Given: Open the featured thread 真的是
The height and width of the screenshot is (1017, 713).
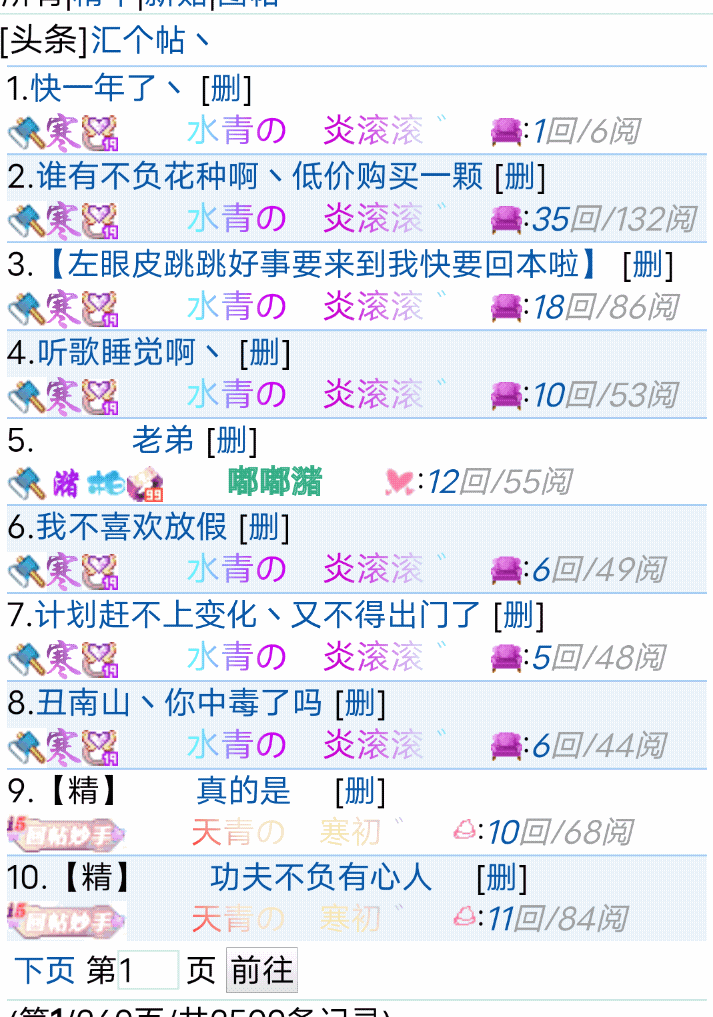Looking at the screenshot, I should (x=243, y=791).
